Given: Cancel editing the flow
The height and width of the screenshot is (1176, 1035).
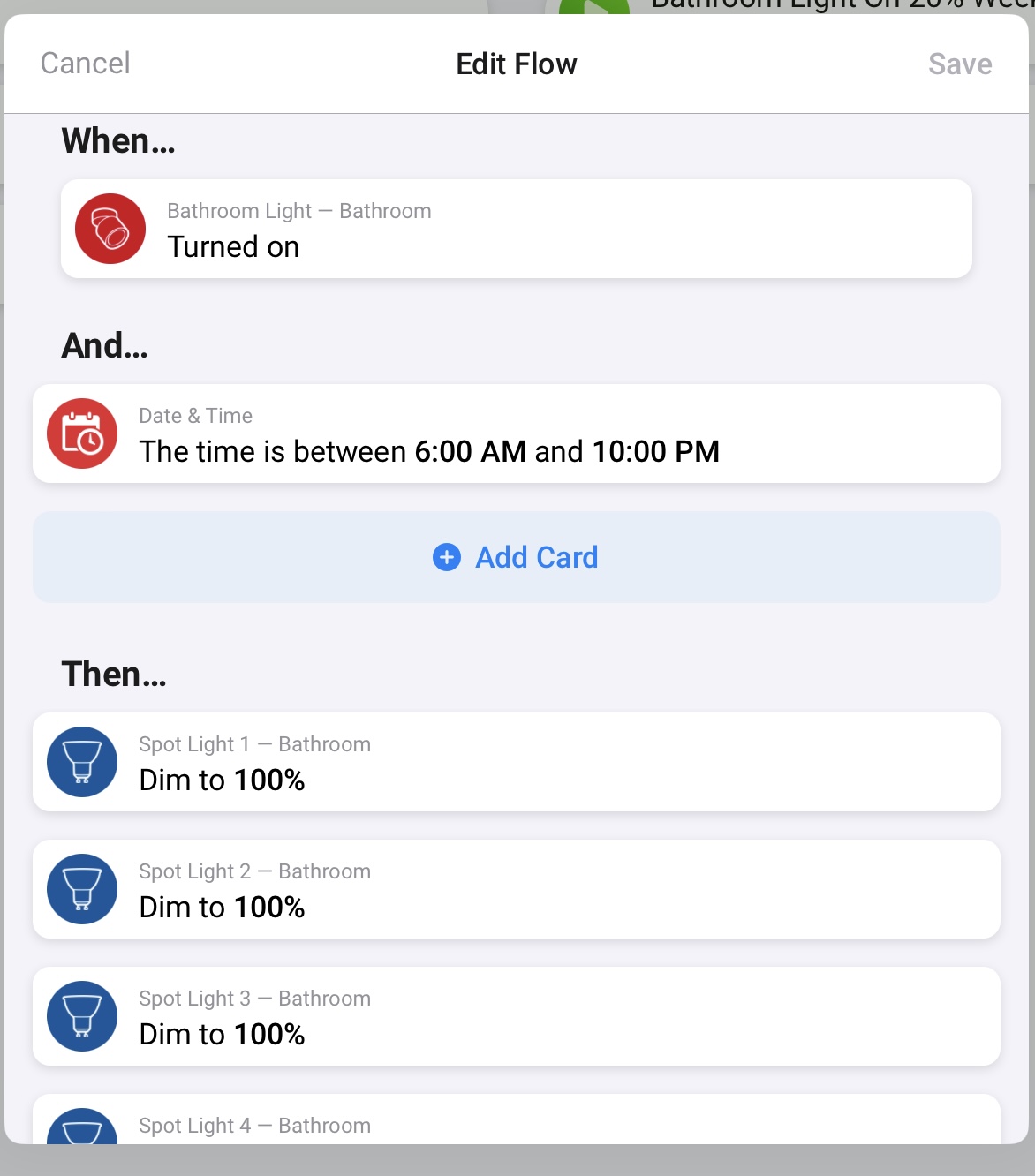Looking at the screenshot, I should 86,64.
